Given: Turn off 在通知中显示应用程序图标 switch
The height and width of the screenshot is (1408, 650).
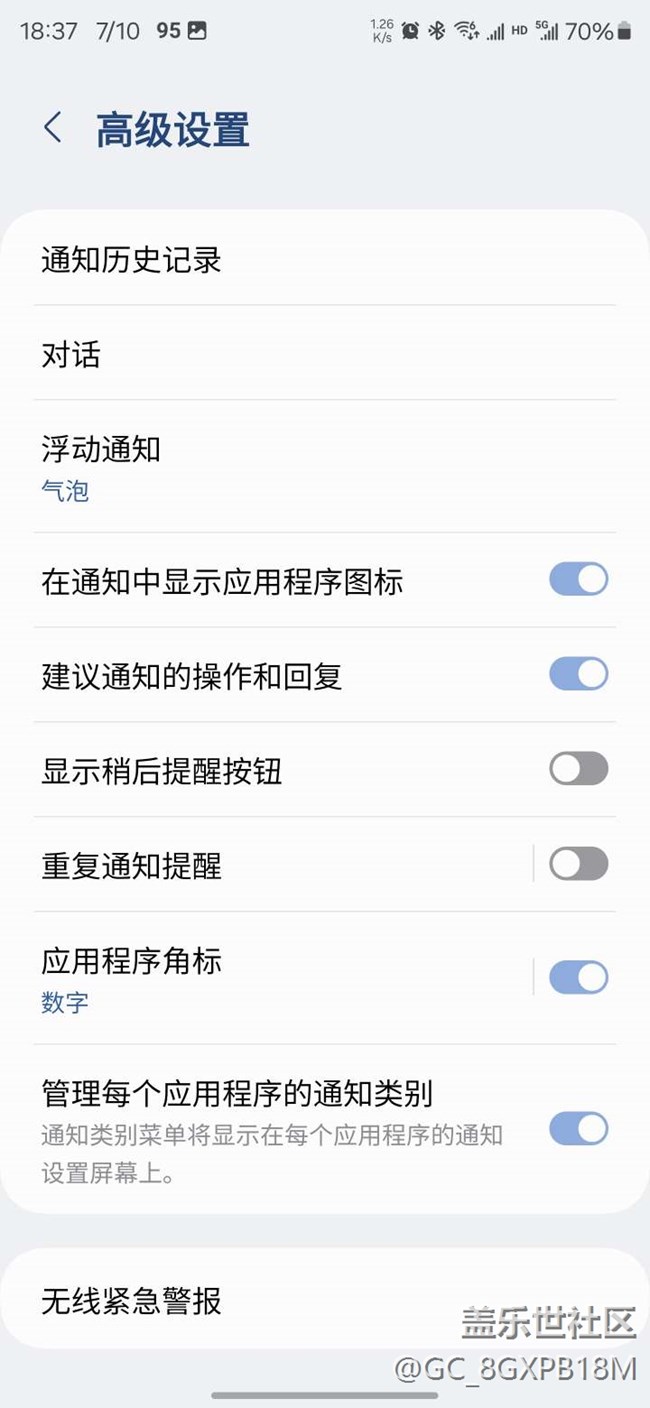Looking at the screenshot, I should pyautogui.click(x=578, y=580).
